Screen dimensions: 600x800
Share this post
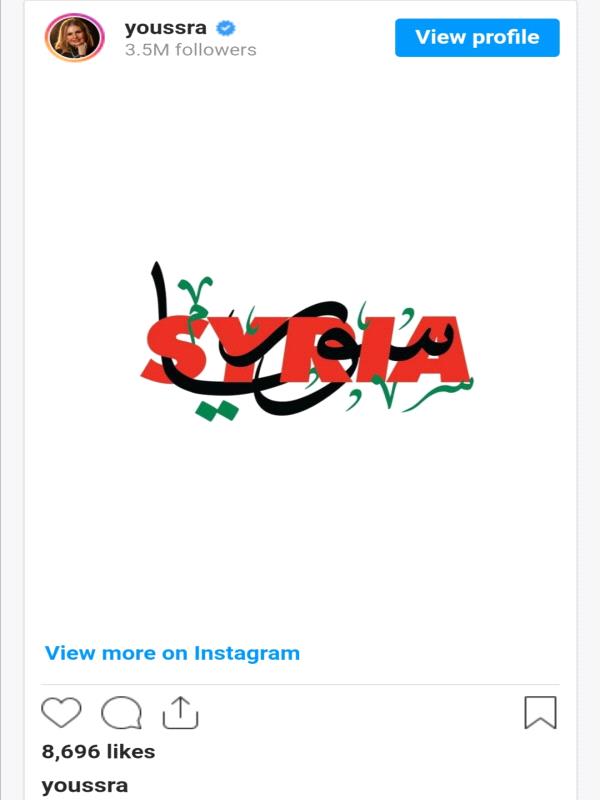coord(181,713)
